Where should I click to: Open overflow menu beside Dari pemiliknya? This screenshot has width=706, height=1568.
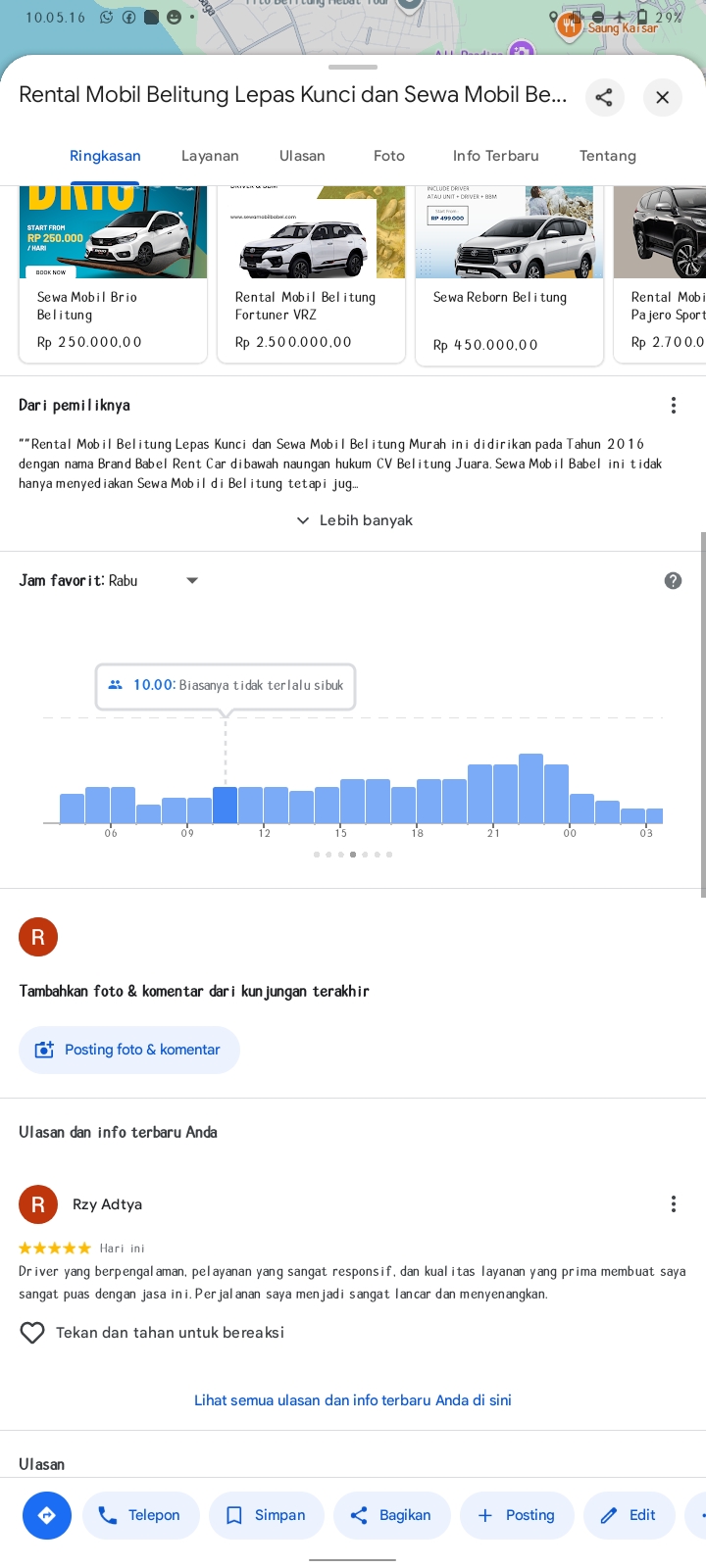click(x=673, y=406)
